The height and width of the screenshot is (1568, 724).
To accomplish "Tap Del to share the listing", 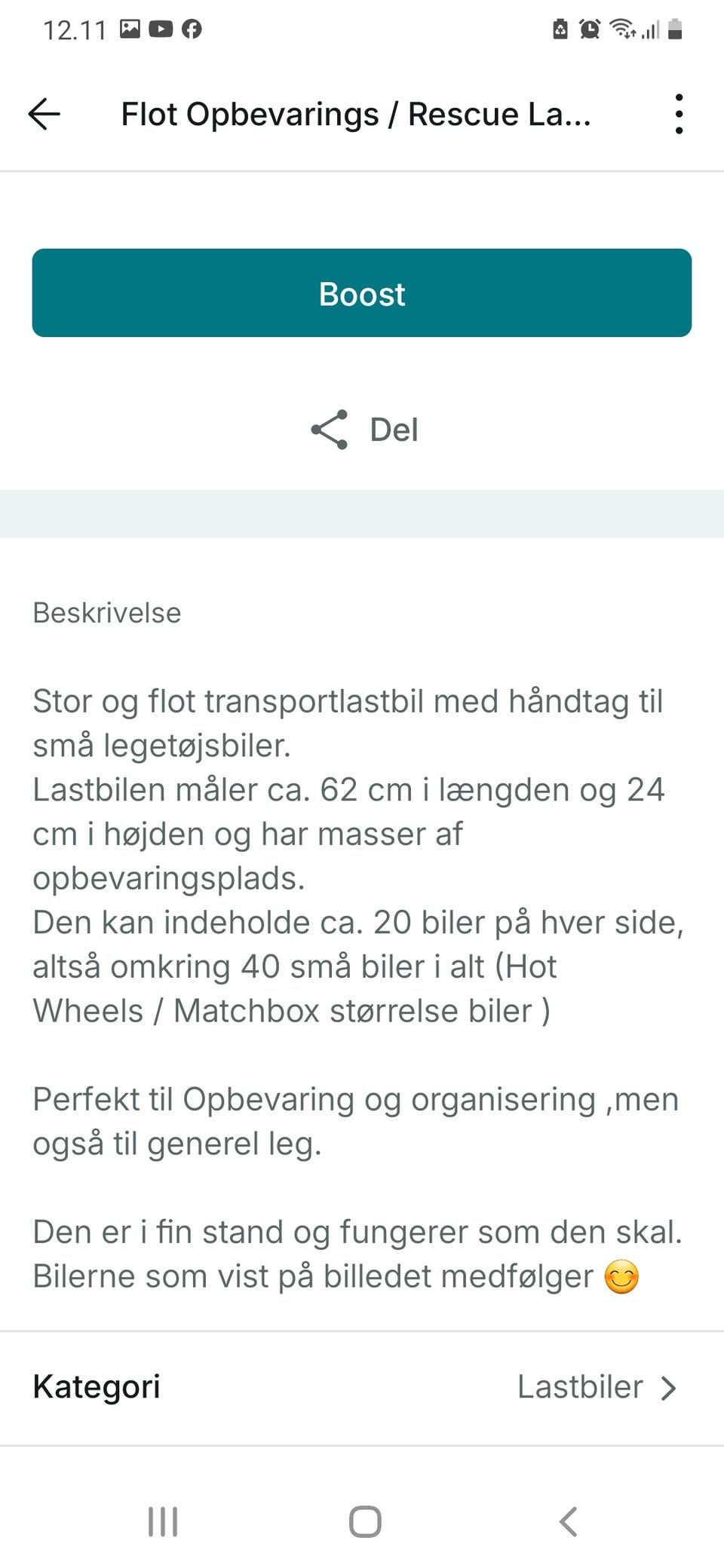I will tap(393, 430).
